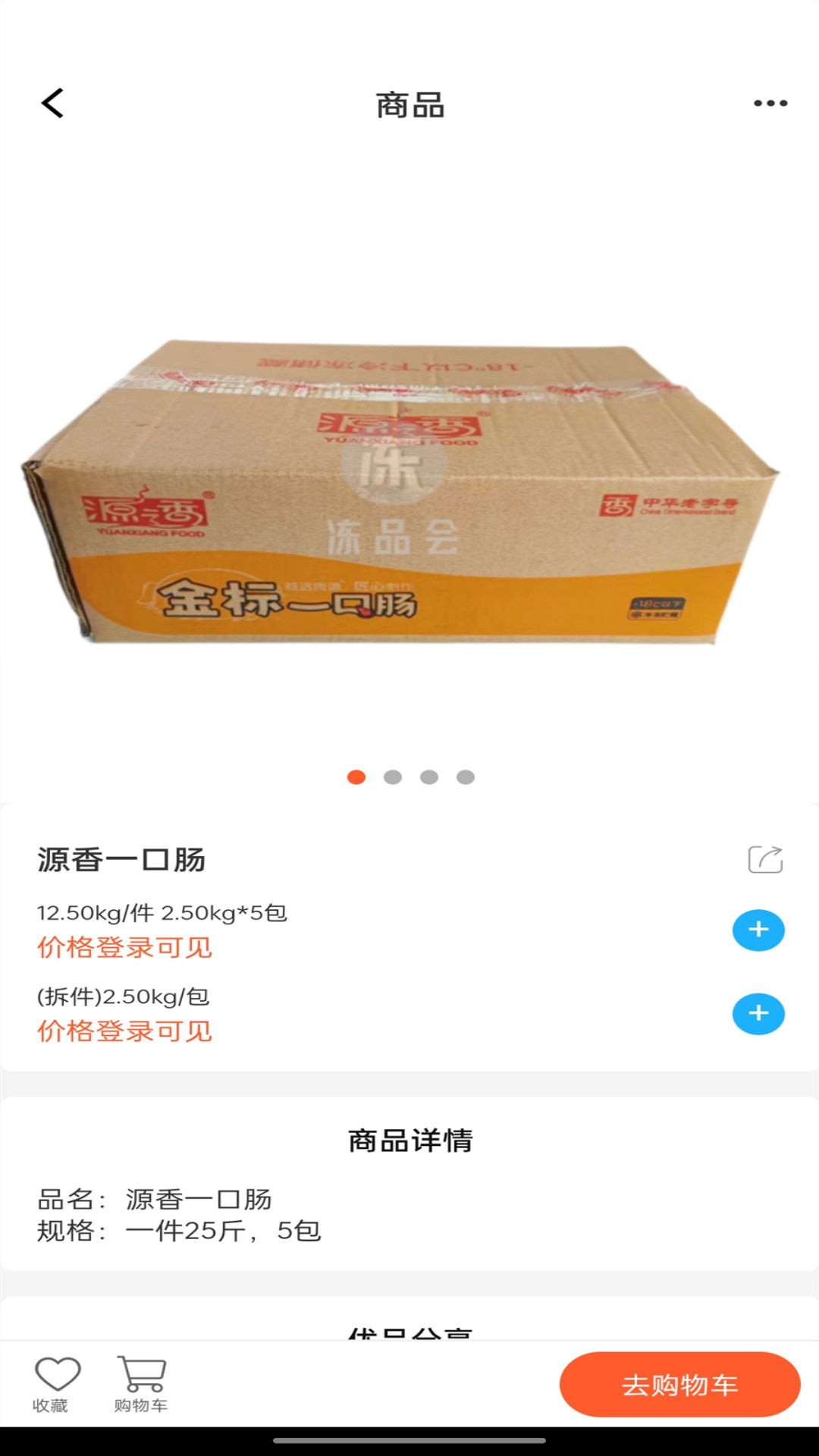This screenshot has height=1456, width=819.
Task: Tap 价格登录可见 to log in for prices
Action: click(124, 949)
